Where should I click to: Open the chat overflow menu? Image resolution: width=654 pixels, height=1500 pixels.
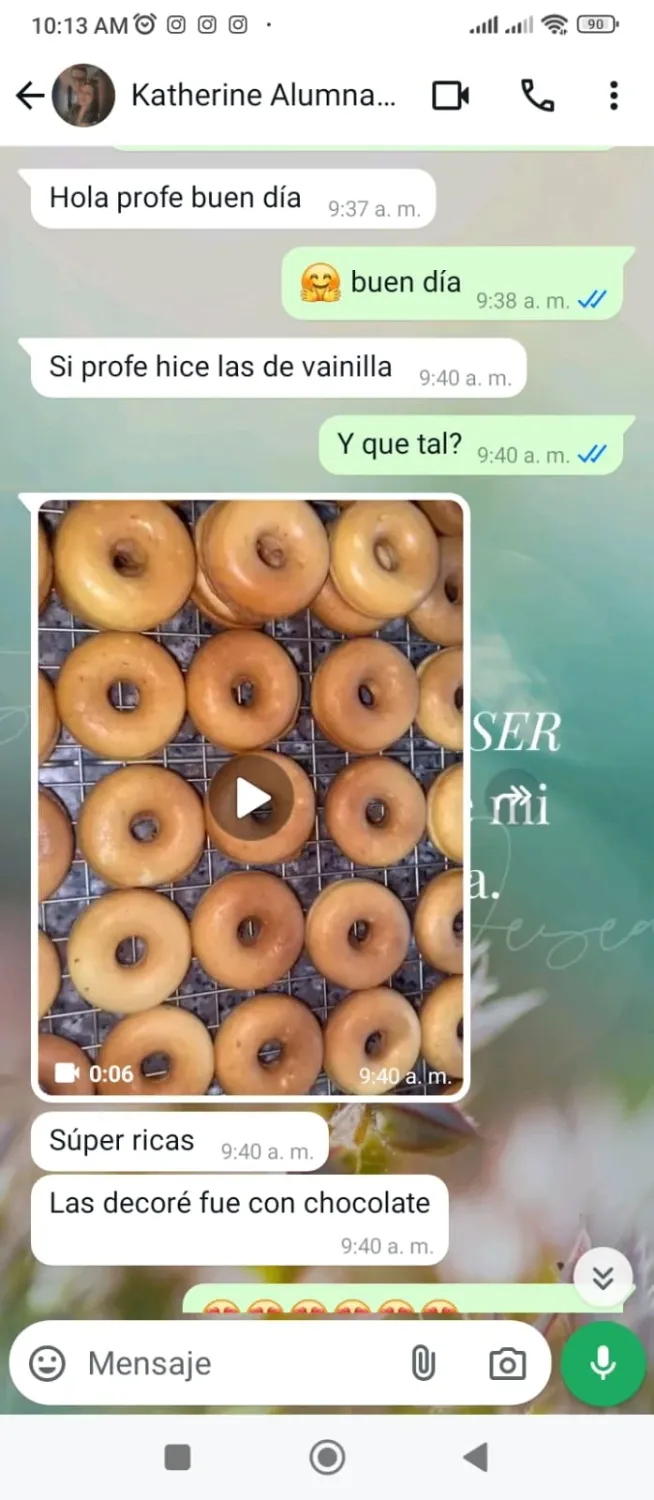[613, 96]
